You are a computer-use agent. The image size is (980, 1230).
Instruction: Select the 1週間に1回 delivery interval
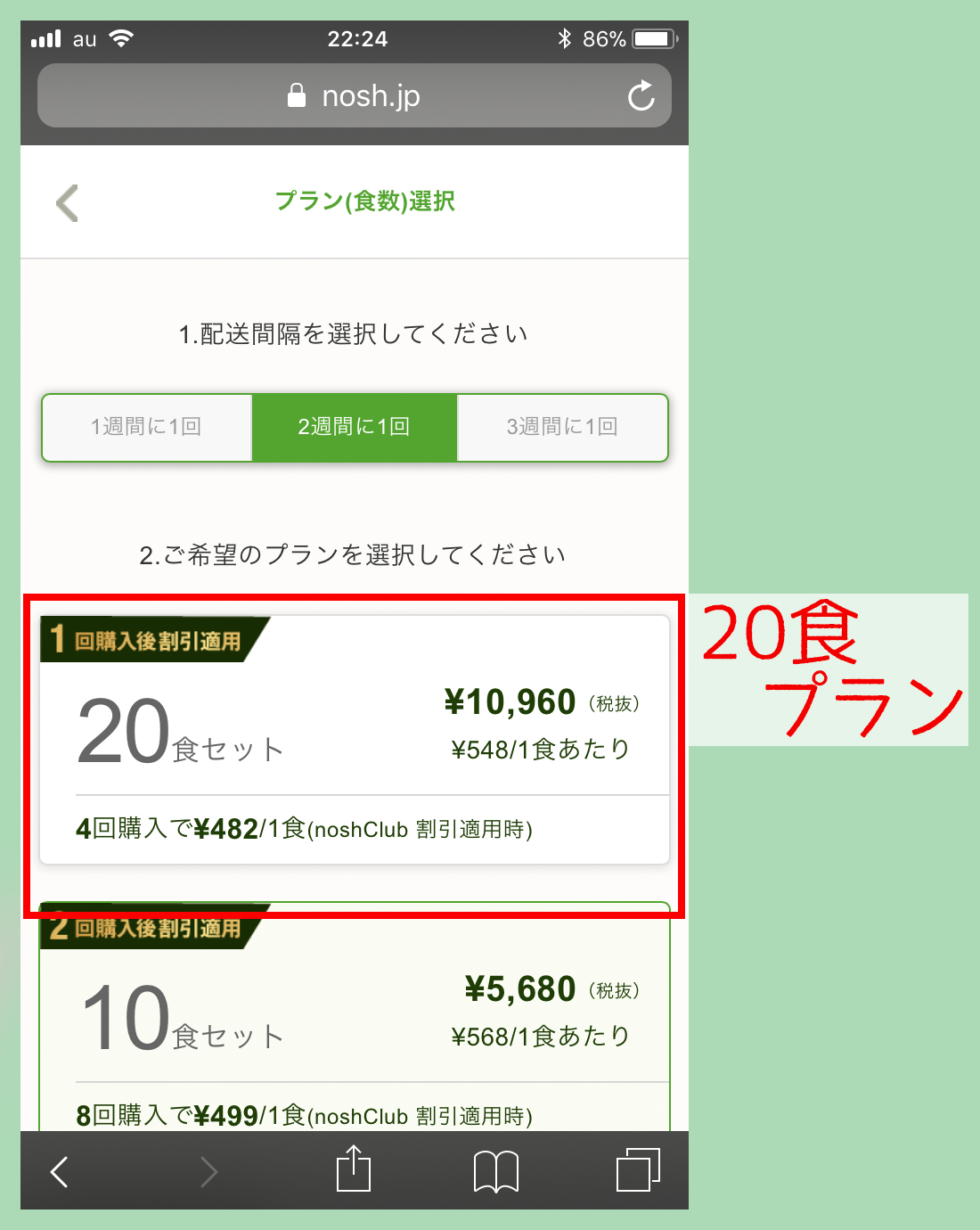pyautogui.click(x=147, y=427)
